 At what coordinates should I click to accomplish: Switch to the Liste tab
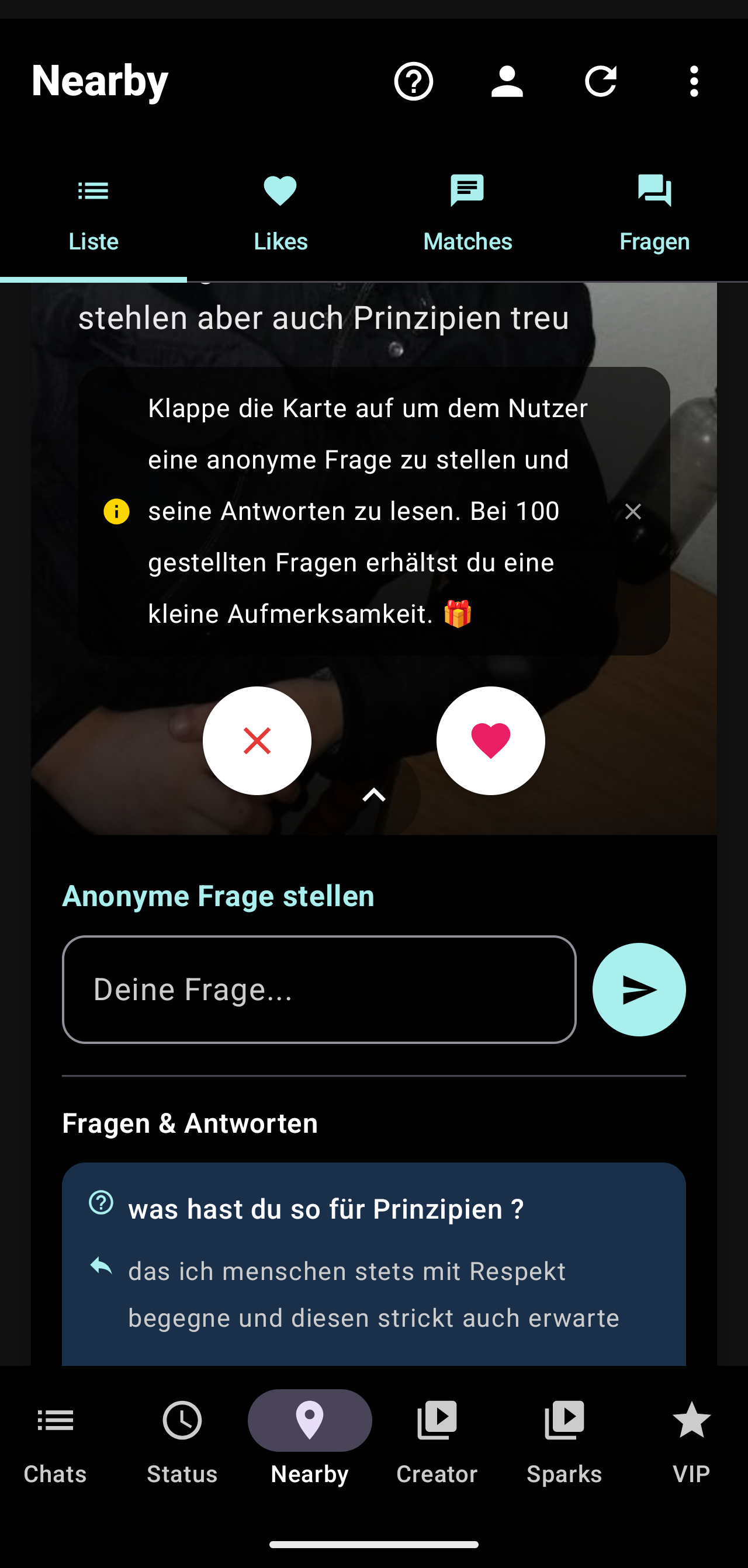pos(93,214)
